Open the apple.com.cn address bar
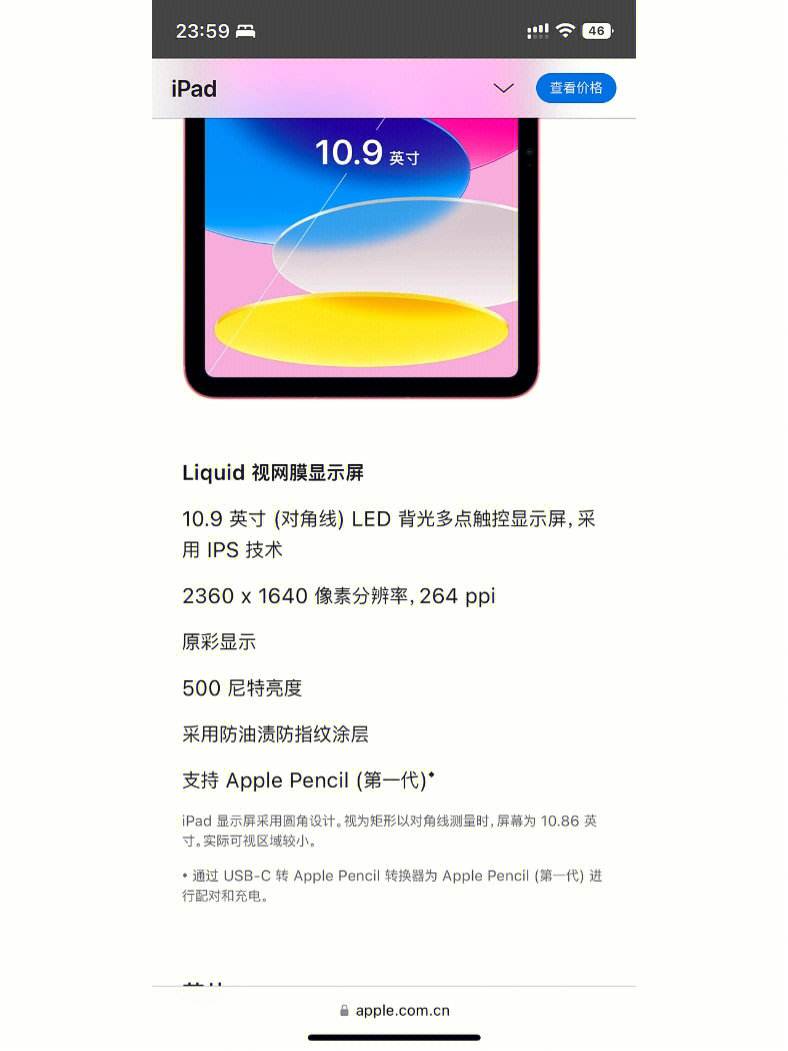The height and width of the screenshot is (1051, 788). coord(394,1010)
